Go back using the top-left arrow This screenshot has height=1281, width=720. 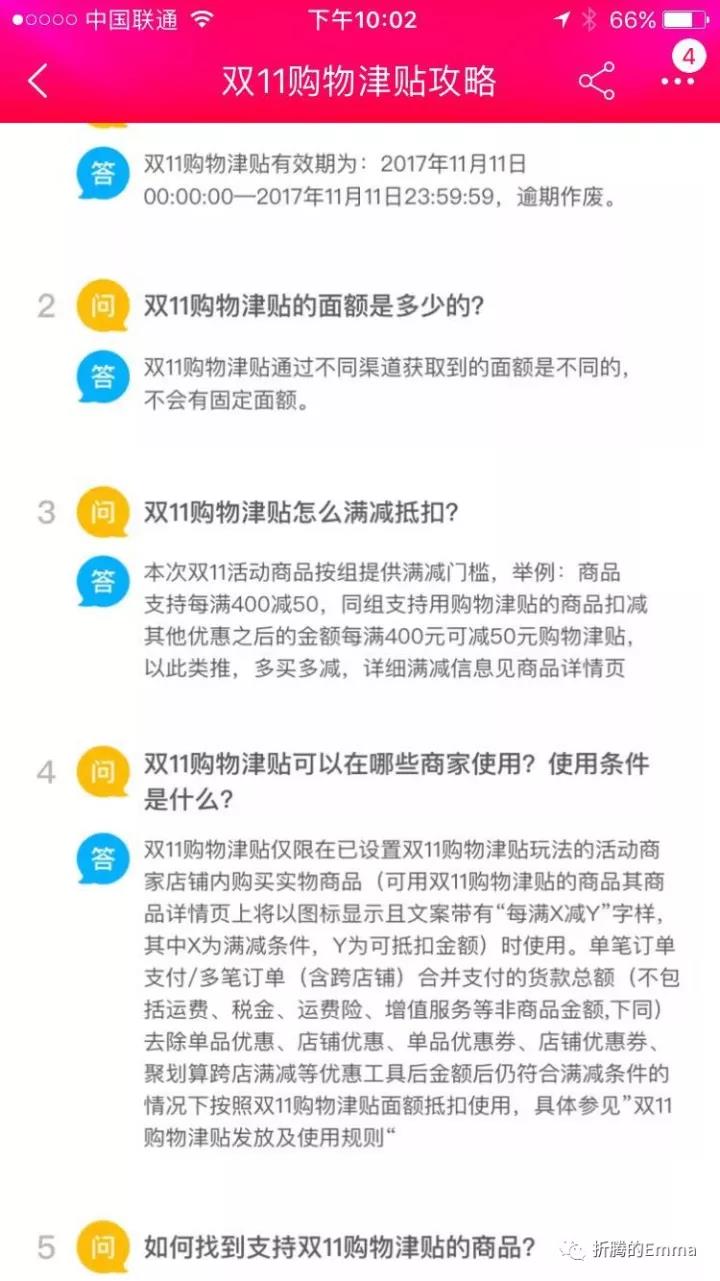click(38, 82)
